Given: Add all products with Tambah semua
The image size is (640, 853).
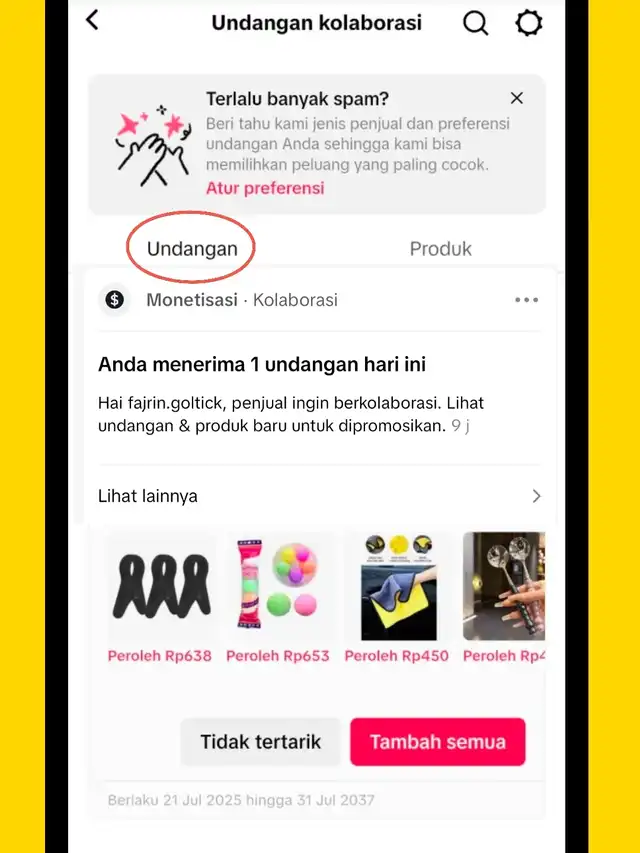Looking at the screenshot, I should click(437, 742).
